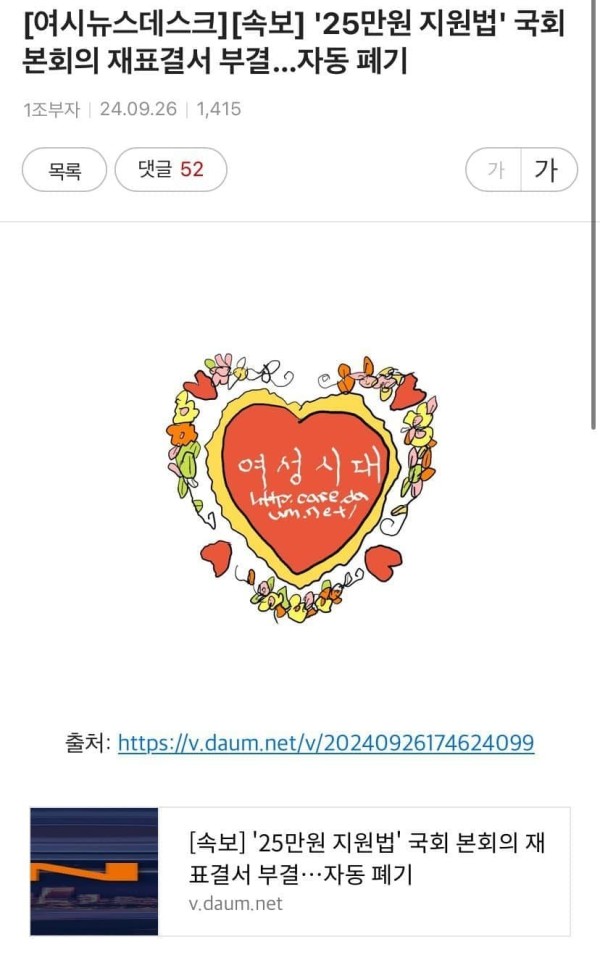Open the 25만원 지원법 article preview card
The height and width of the screenshot is (955, 600).
coord(300,871)
